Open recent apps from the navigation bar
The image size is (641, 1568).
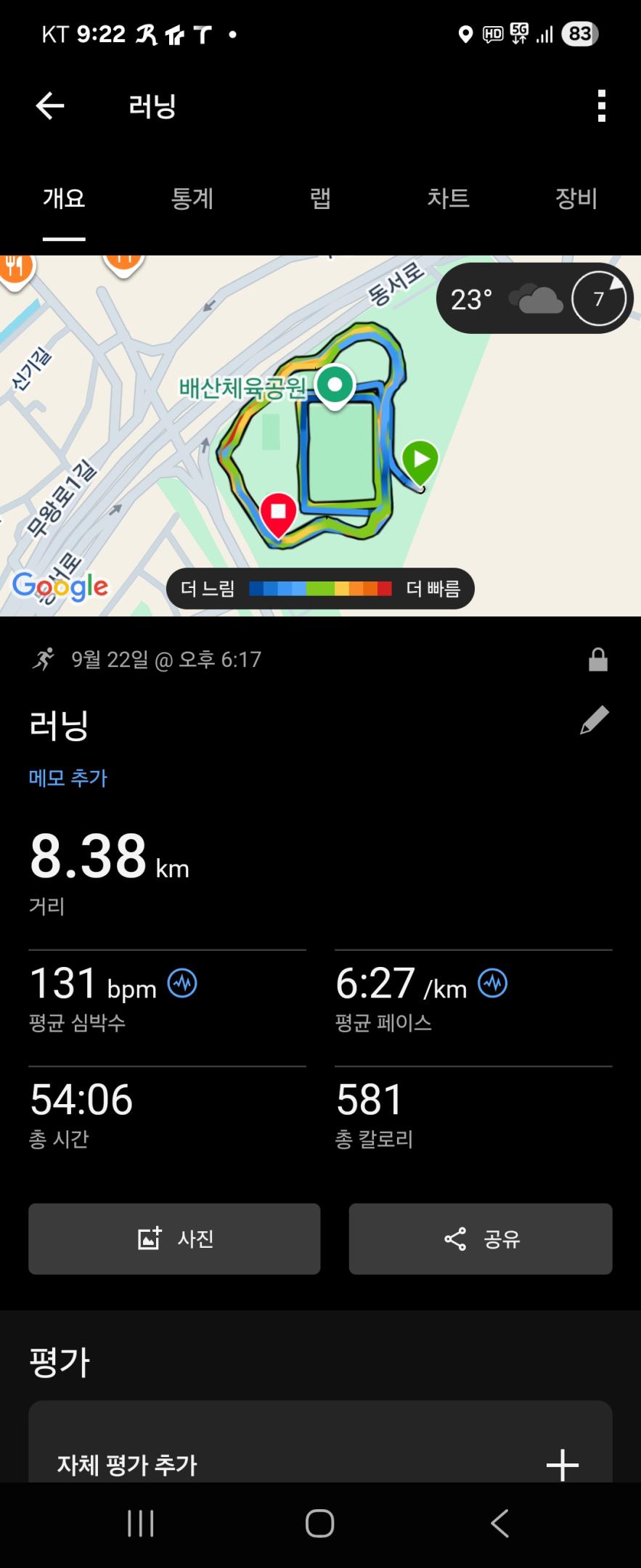[140, 1523]
